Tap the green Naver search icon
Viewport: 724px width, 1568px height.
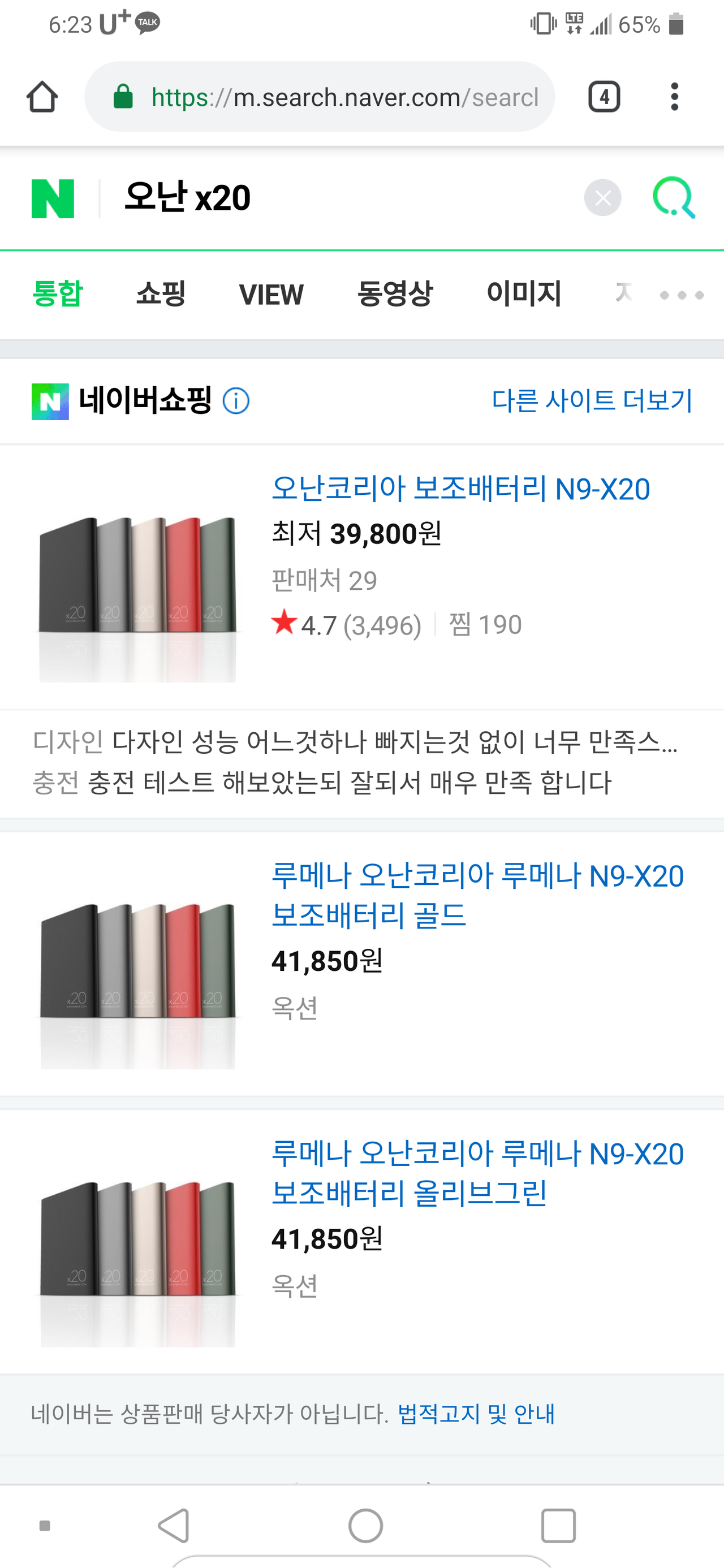tap(674, 198)
